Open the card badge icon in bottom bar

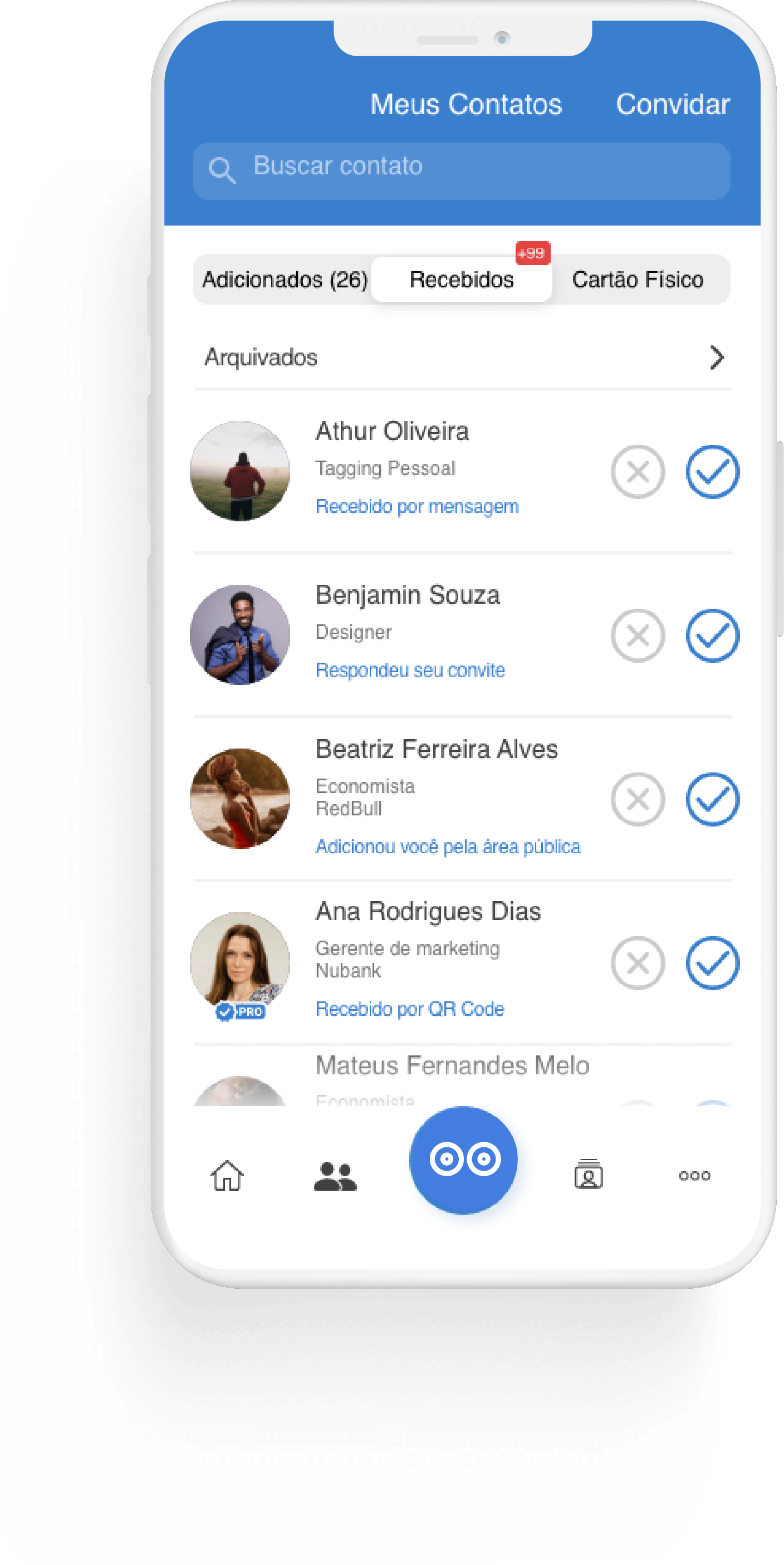coord(588,1174)
